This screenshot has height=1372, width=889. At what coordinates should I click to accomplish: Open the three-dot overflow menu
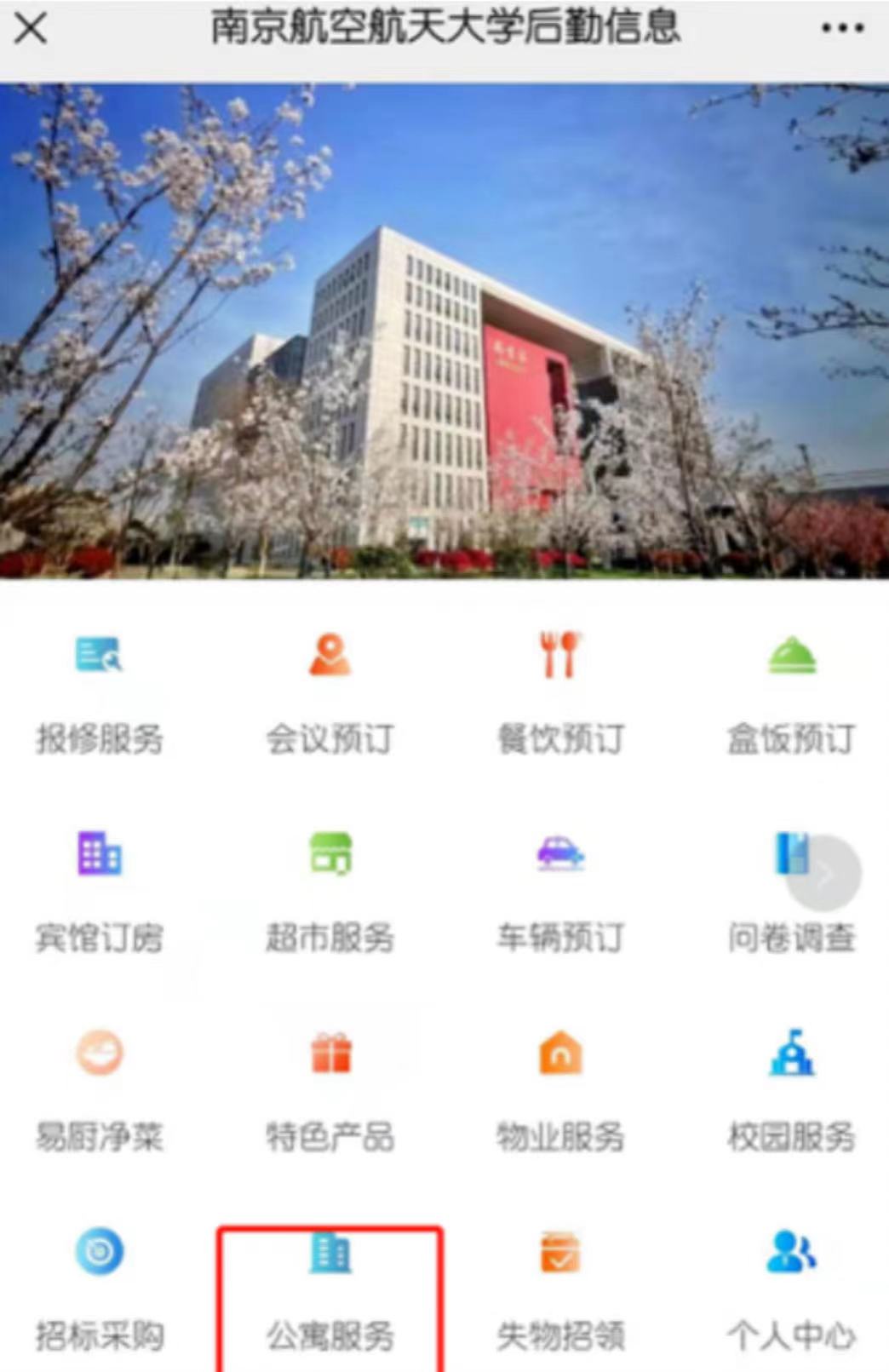click(x=842, y=29)
